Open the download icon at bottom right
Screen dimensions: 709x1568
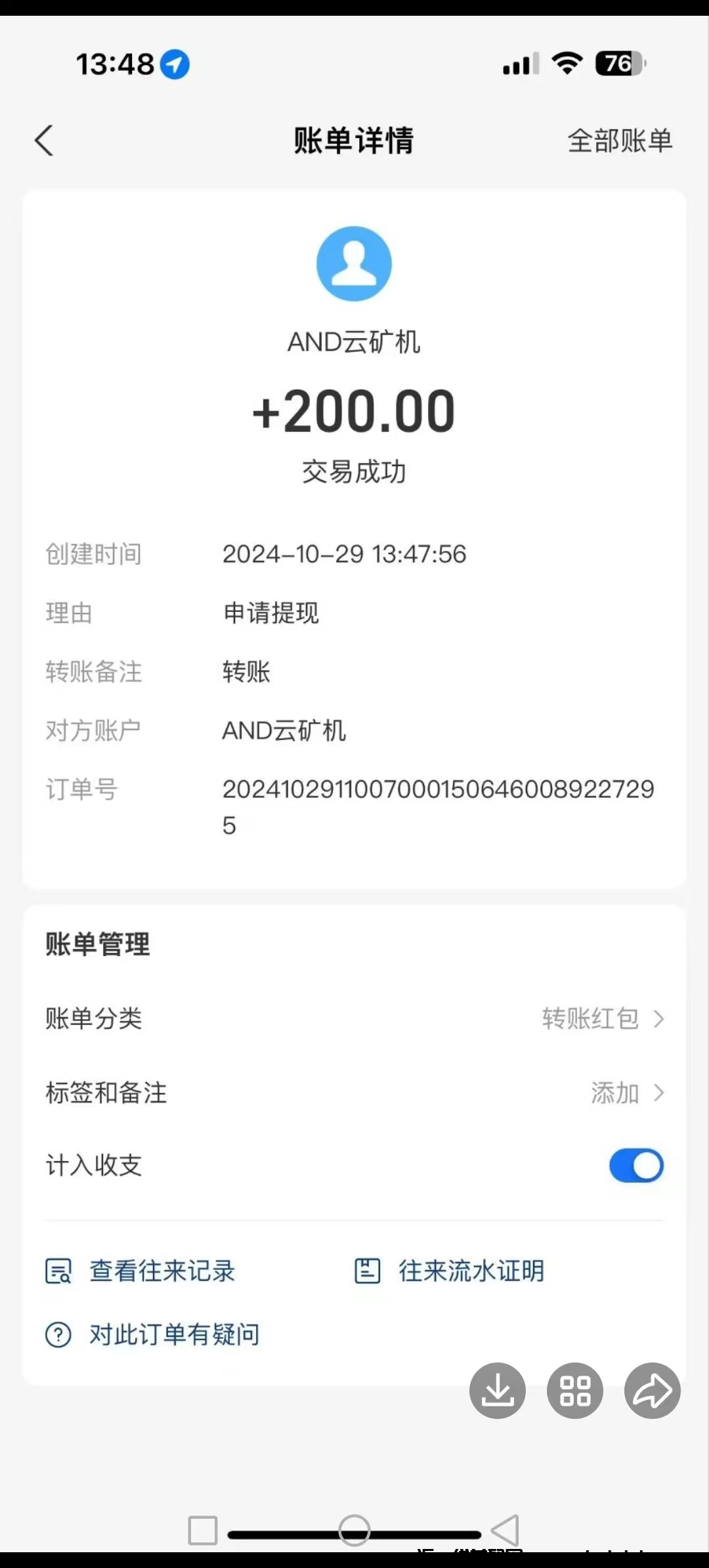[498, 1390]
